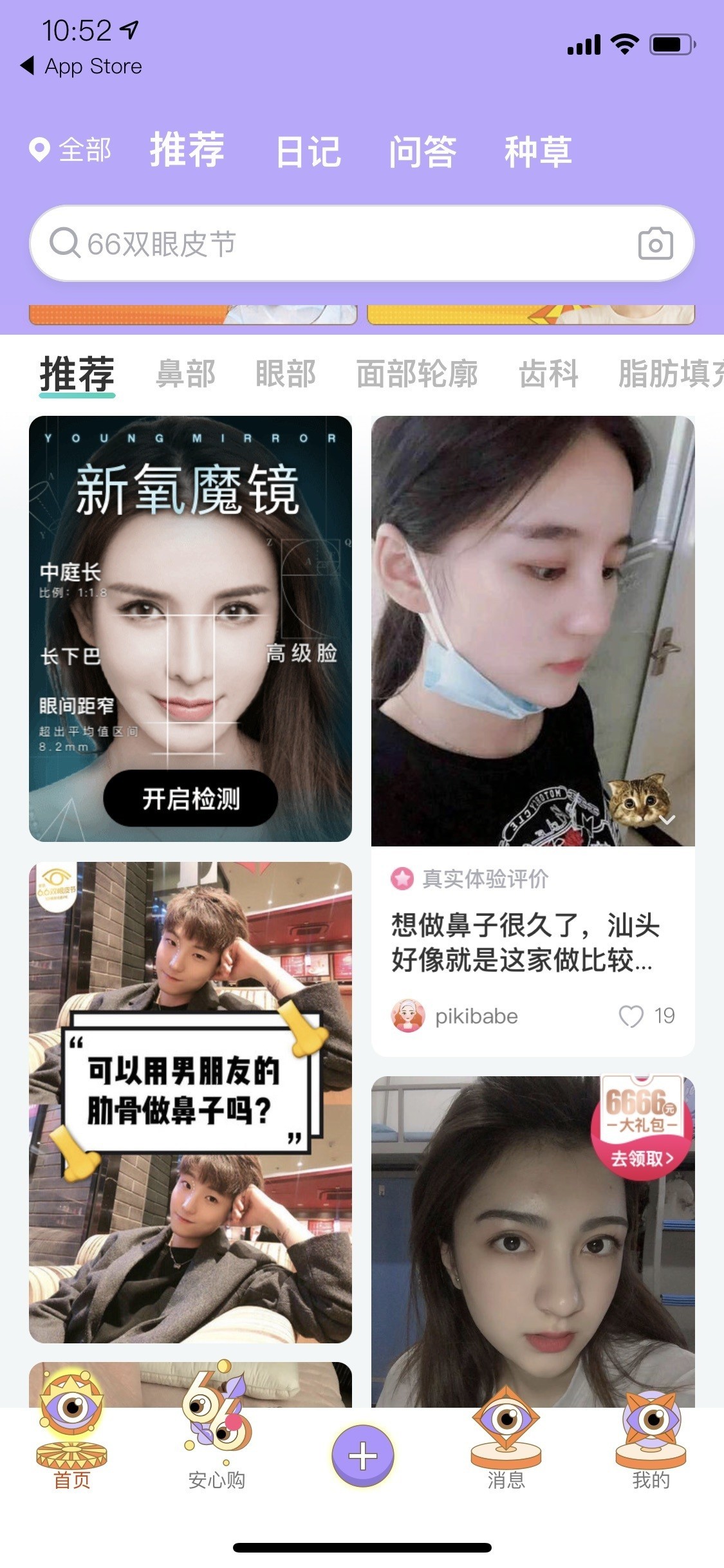Open the camera search icon
This screenshot has width=724, height=1568.
tap(655, 244)
